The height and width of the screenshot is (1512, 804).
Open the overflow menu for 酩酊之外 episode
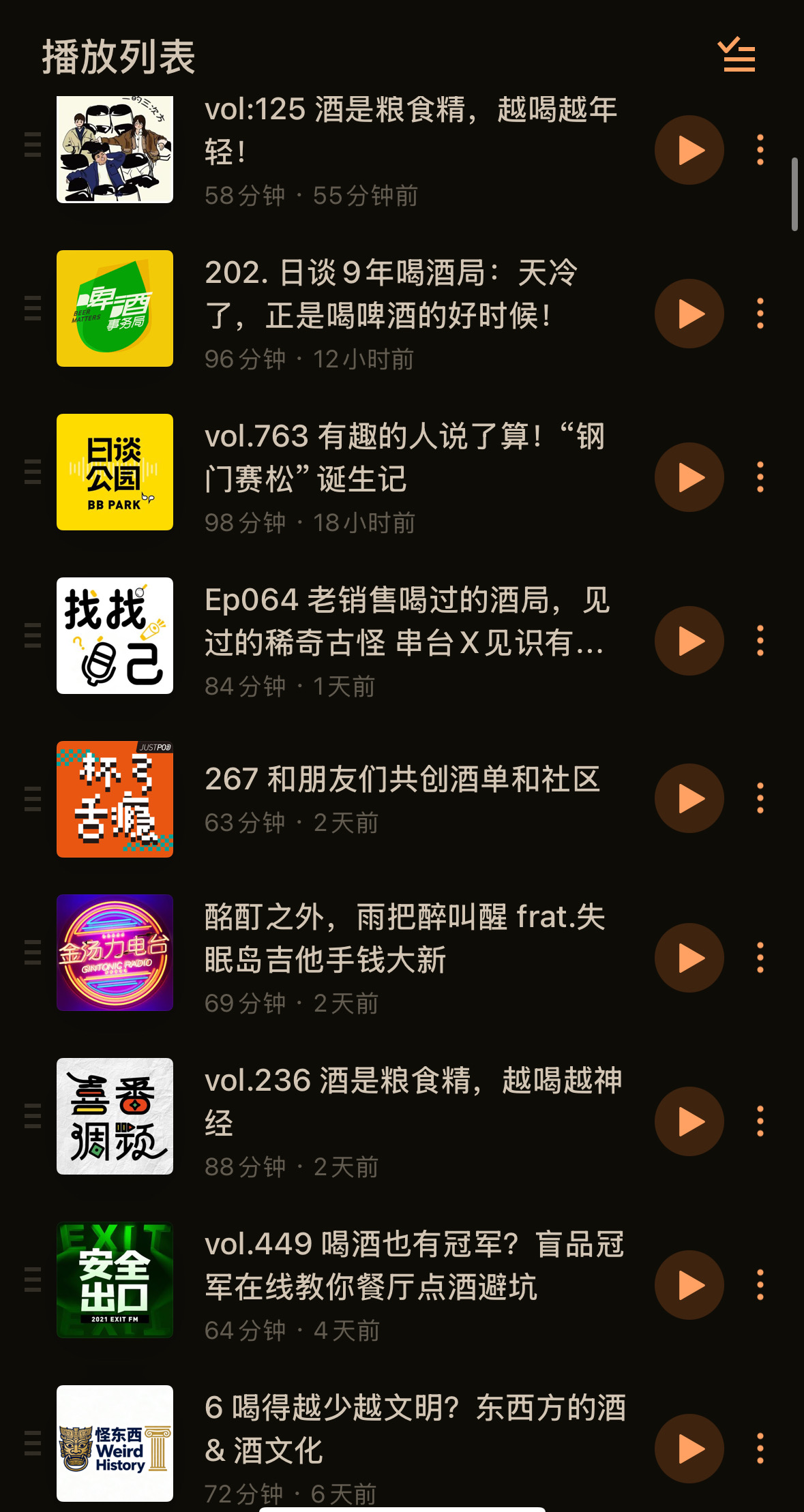tap(760, 958)
